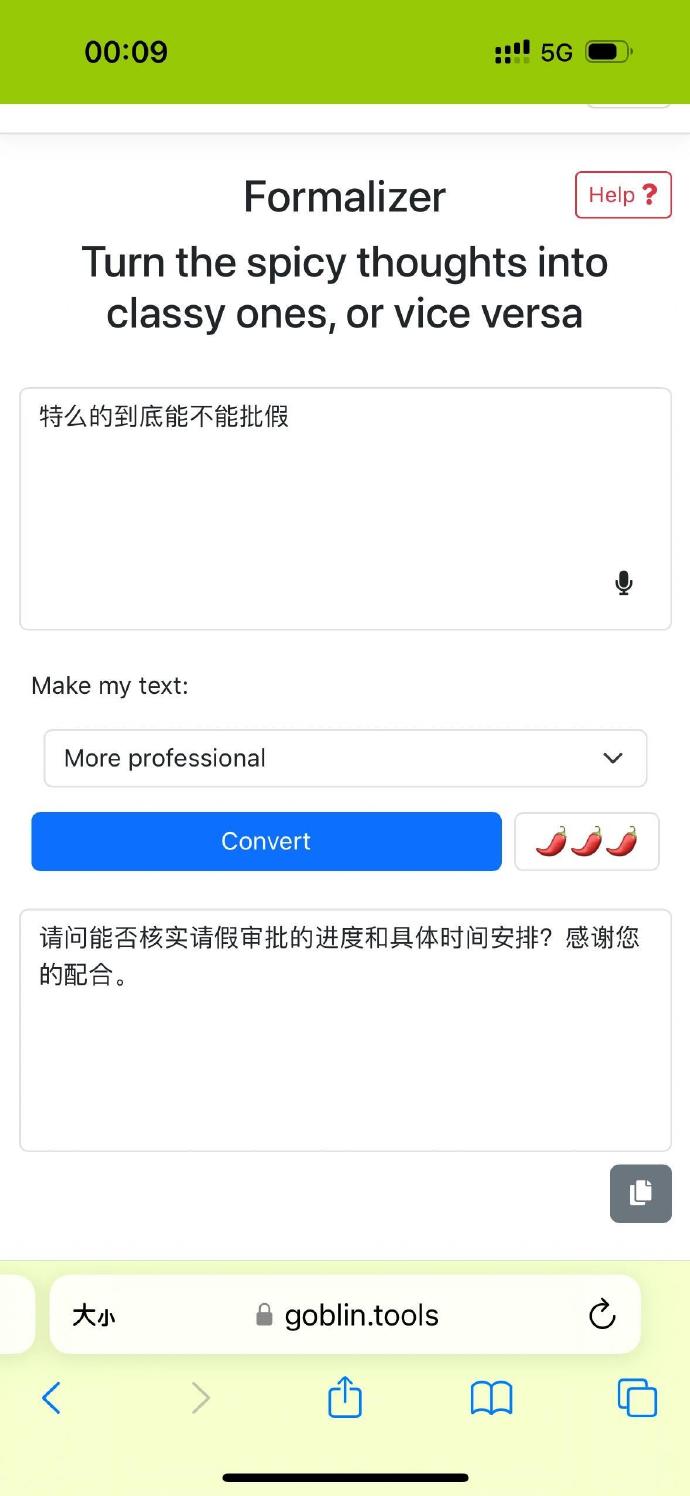Open the page text size menu

tap(93, 1316)
